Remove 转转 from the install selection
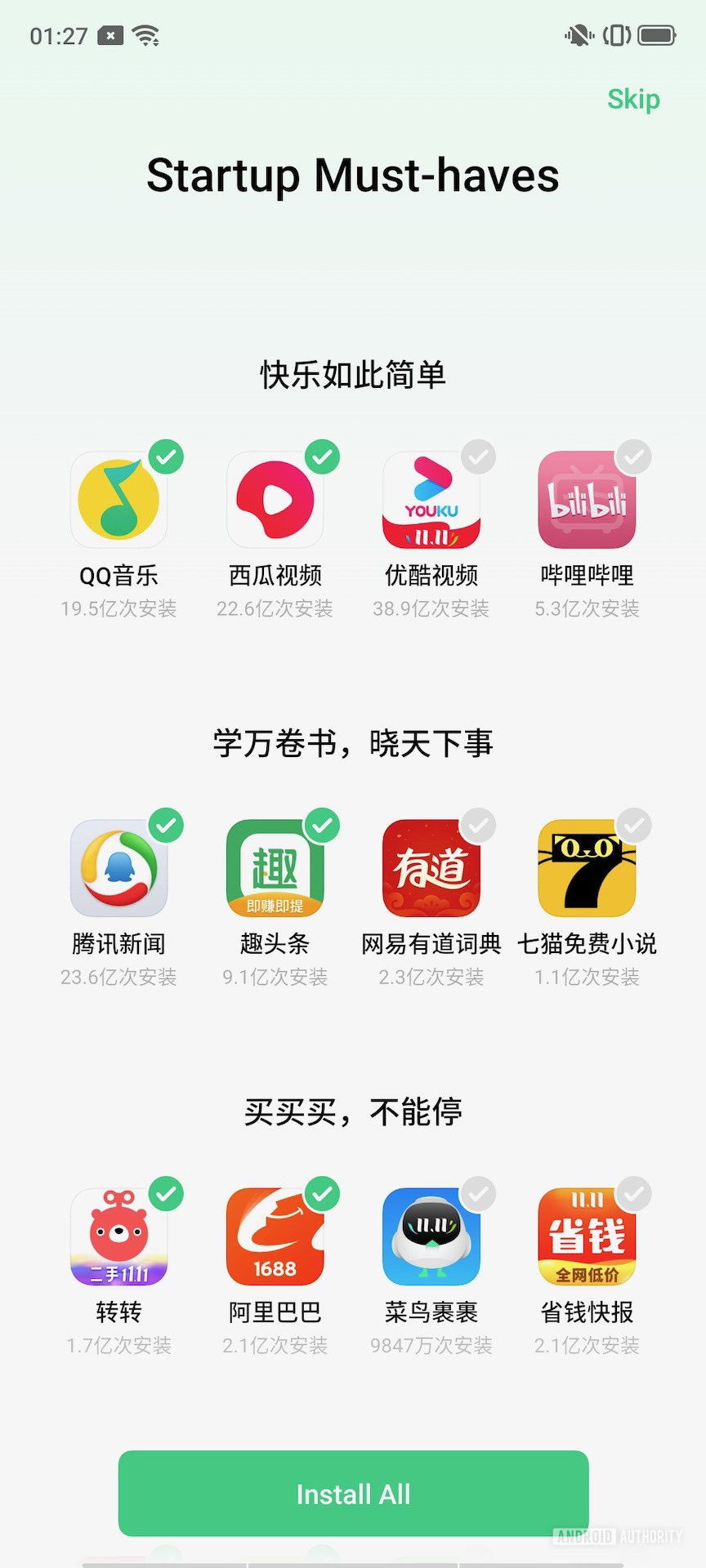Screen dimensions: 706x1568 click(x=166, y=1194)
